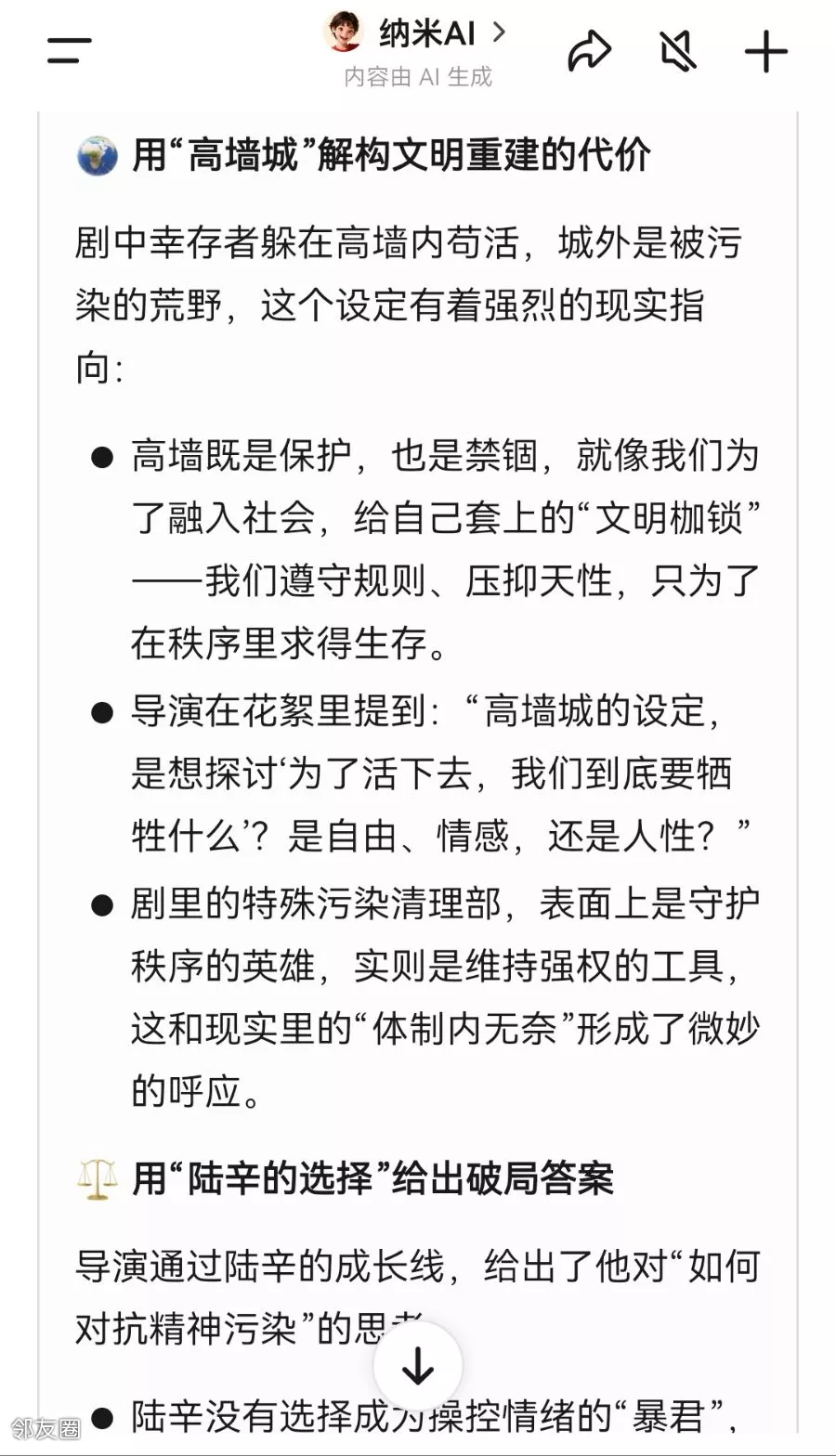This screenshot has width=836, height=1456.
Task: Open 纳米AI profile title
Action: (x=415, y=32)
